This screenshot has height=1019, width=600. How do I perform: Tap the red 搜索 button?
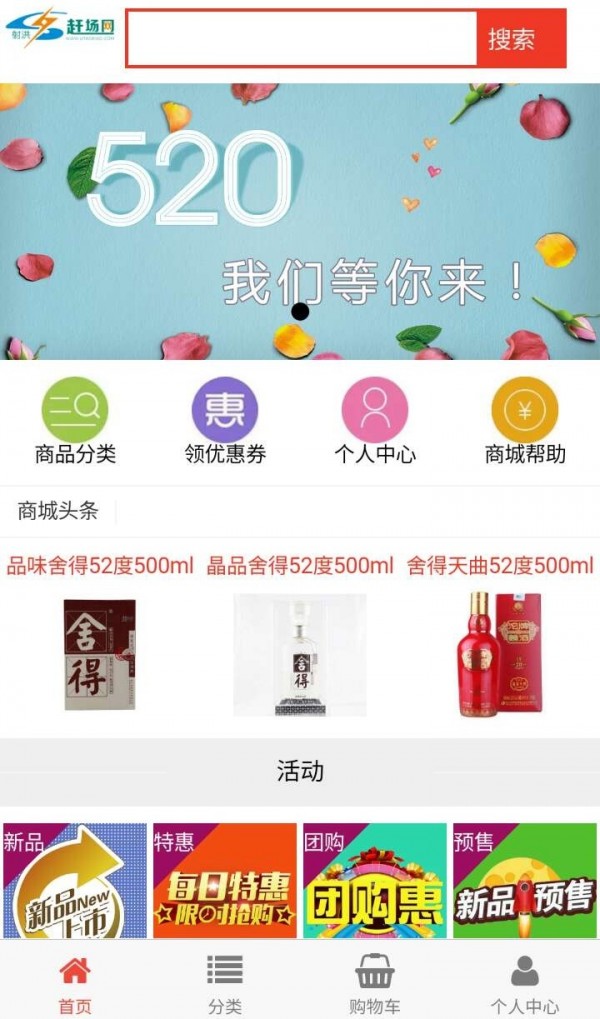[x=521, y=39]
